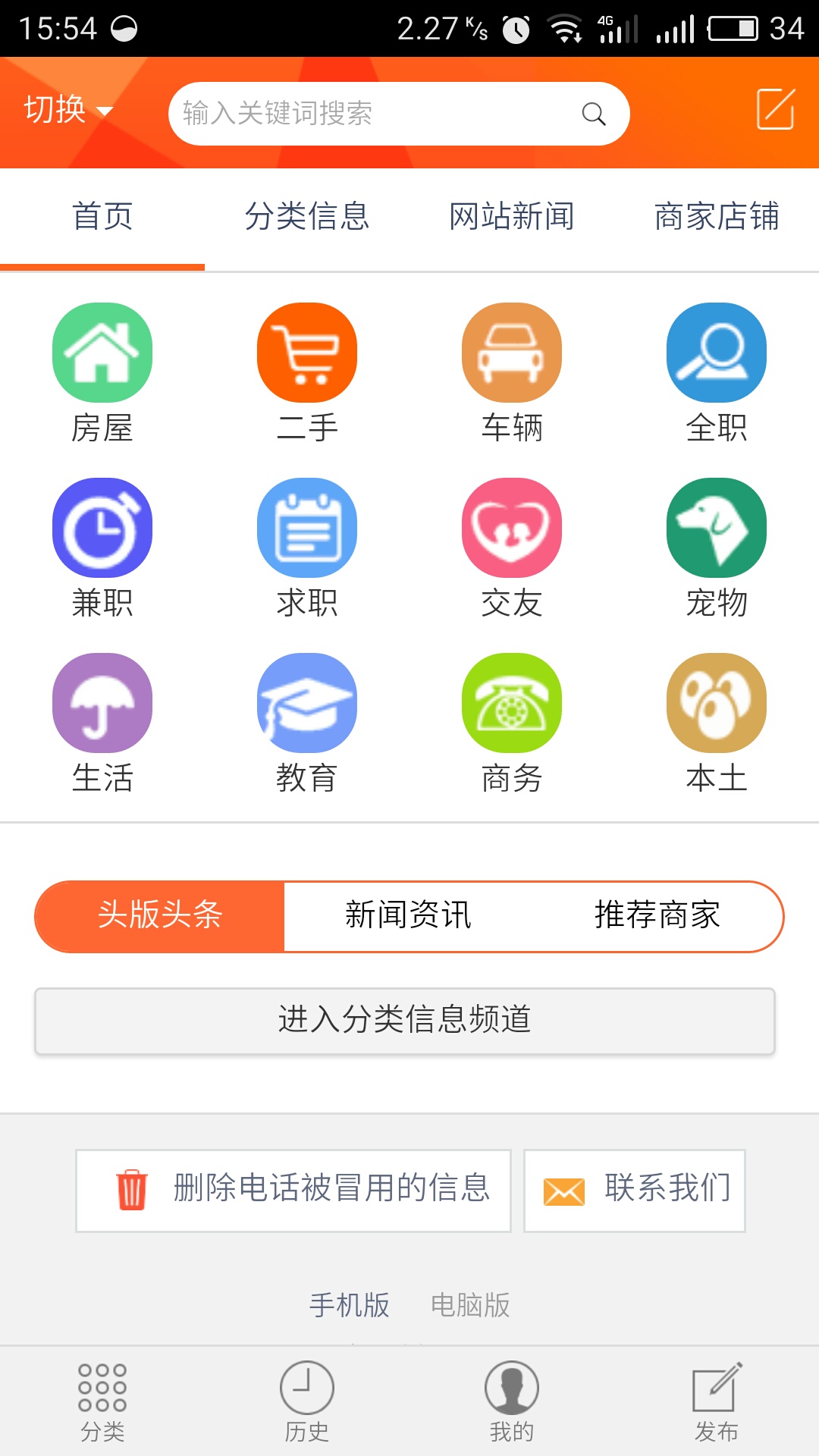
Task: Switch to the 商家店铺 top tab
Action: [717, 217]
